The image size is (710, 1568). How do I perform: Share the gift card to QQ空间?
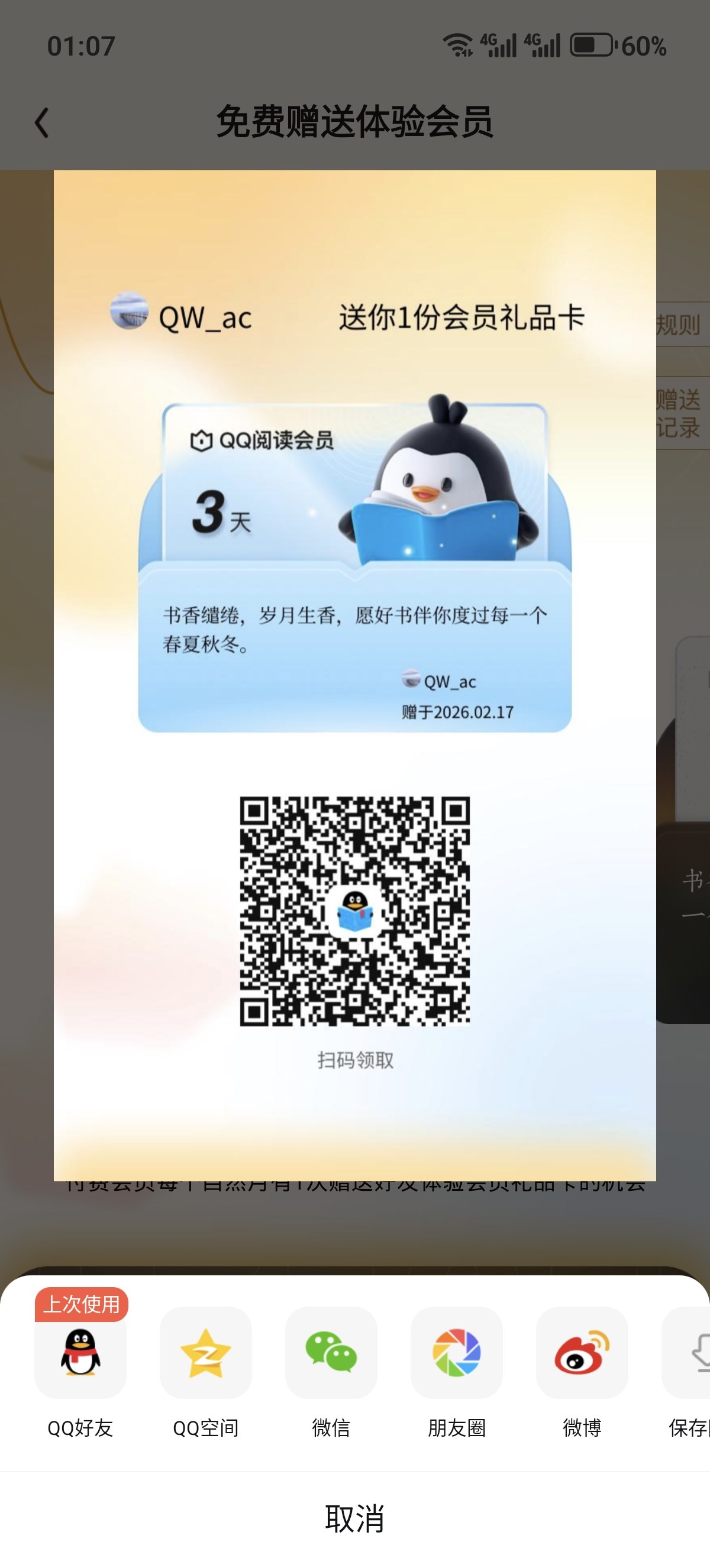(x=206, y=1353)
